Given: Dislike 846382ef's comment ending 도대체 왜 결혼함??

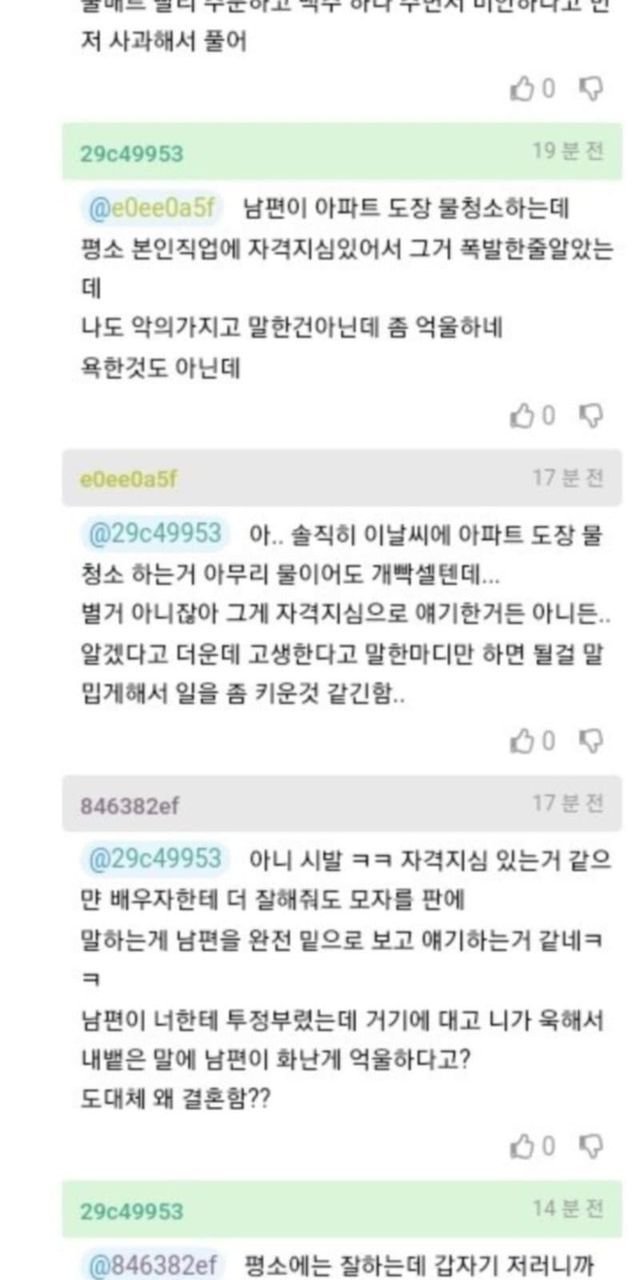Looking at the screenshot, I should 592,1145.
